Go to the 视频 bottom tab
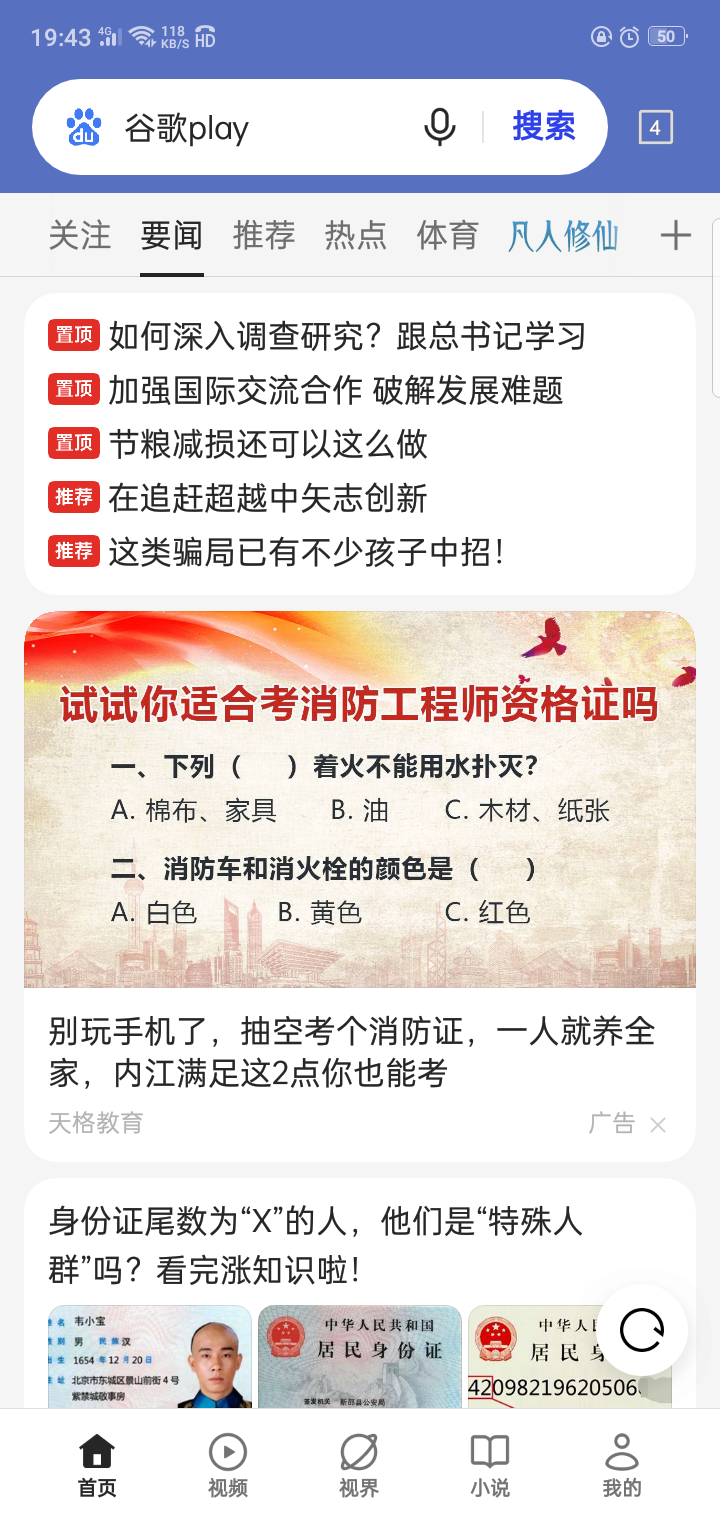Screen dimensions: 720x1520 228,1465
